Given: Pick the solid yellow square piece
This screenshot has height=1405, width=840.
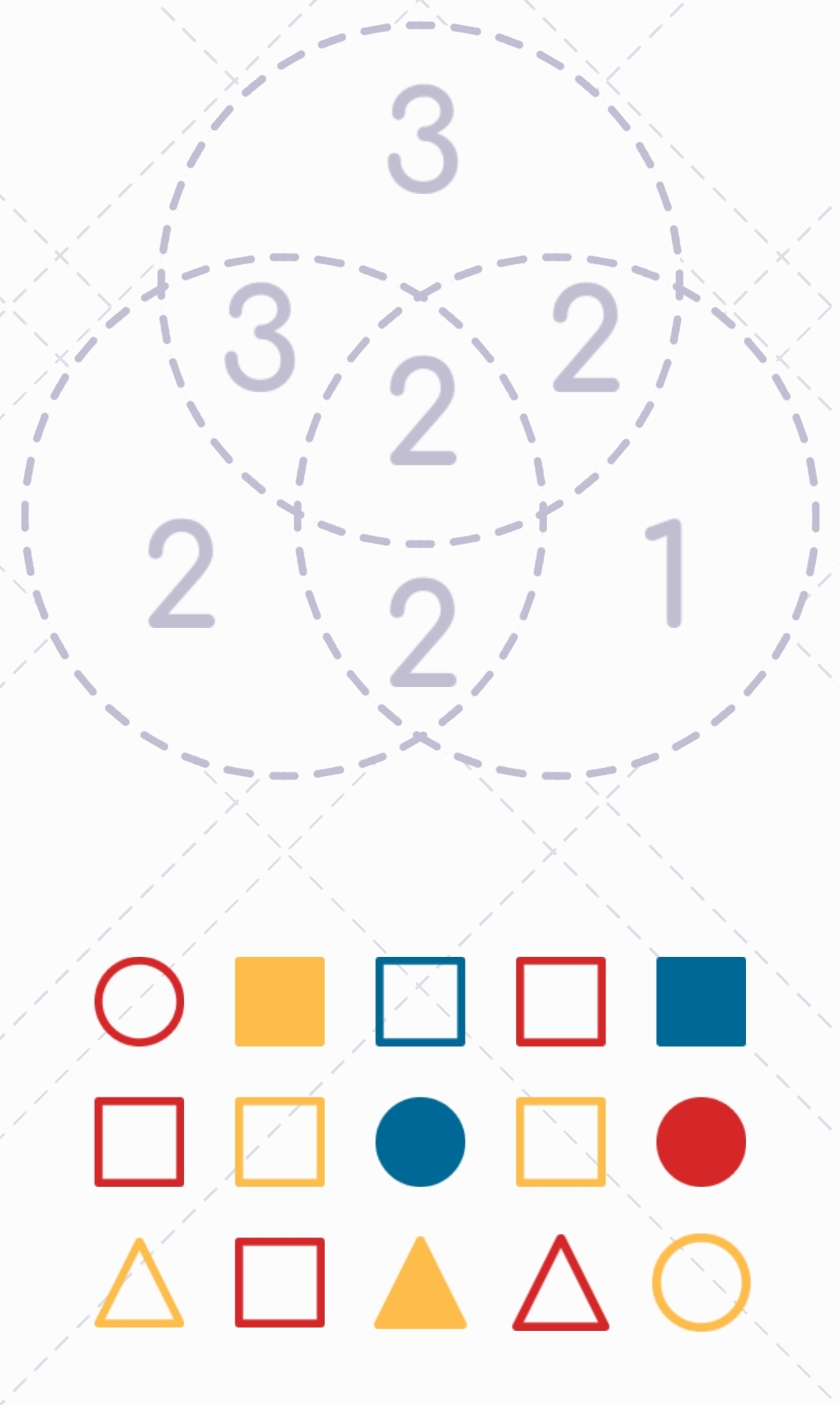Looking at the screenshot, I should pyautogui.click(x=280, y=1001).
